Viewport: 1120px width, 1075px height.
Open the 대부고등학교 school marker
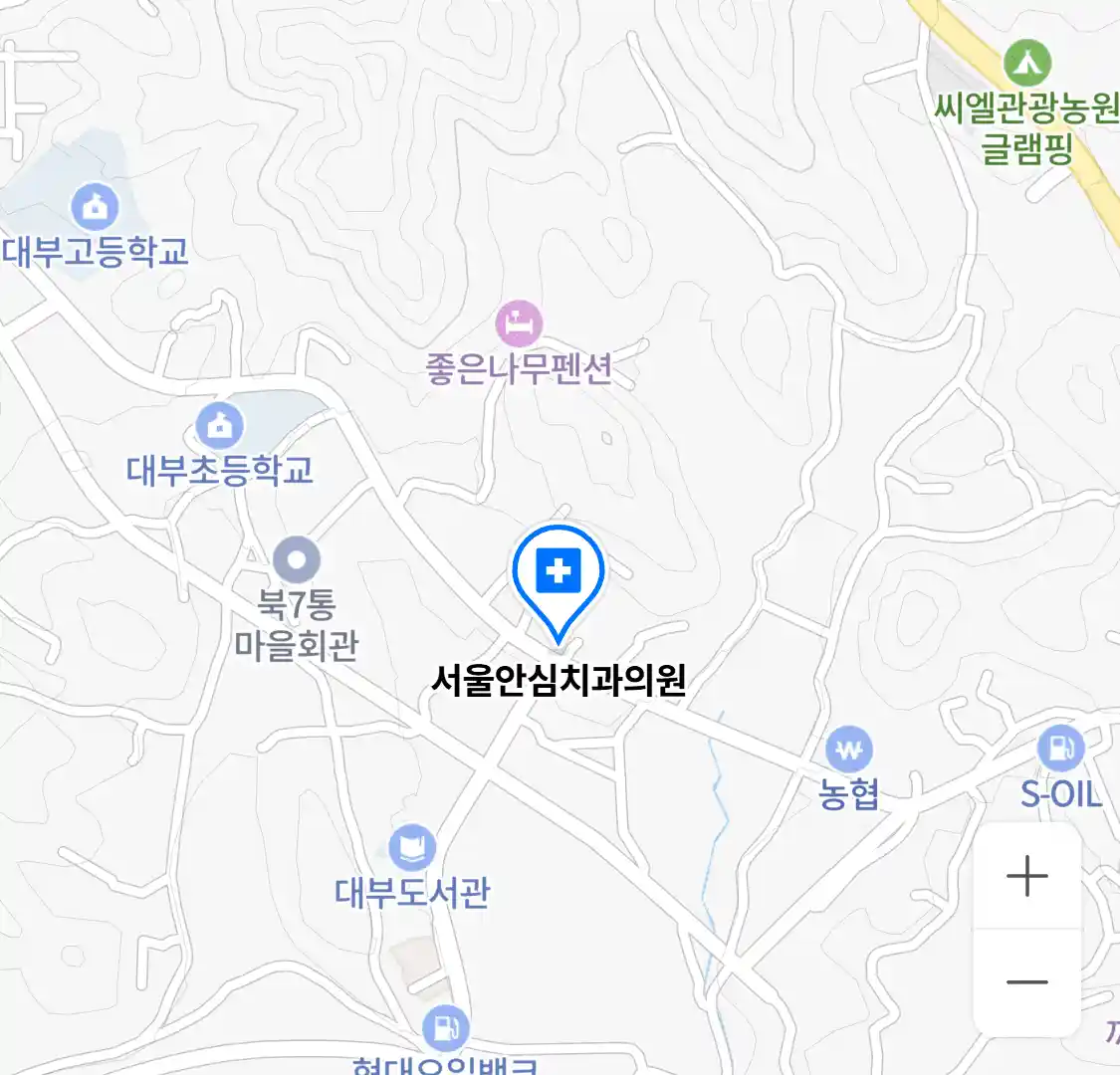(x=96, y=208)
